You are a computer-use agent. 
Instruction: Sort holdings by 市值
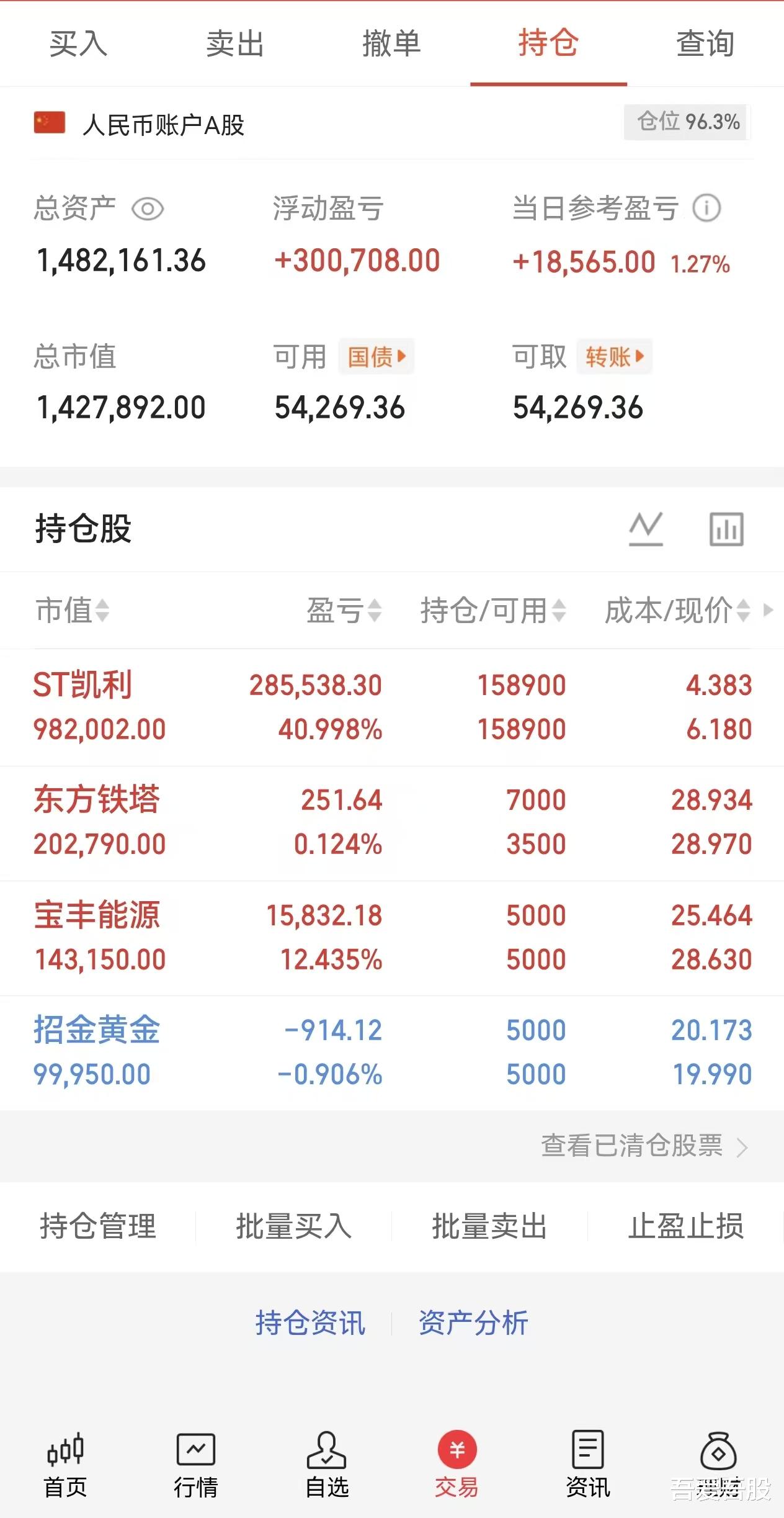72,610
